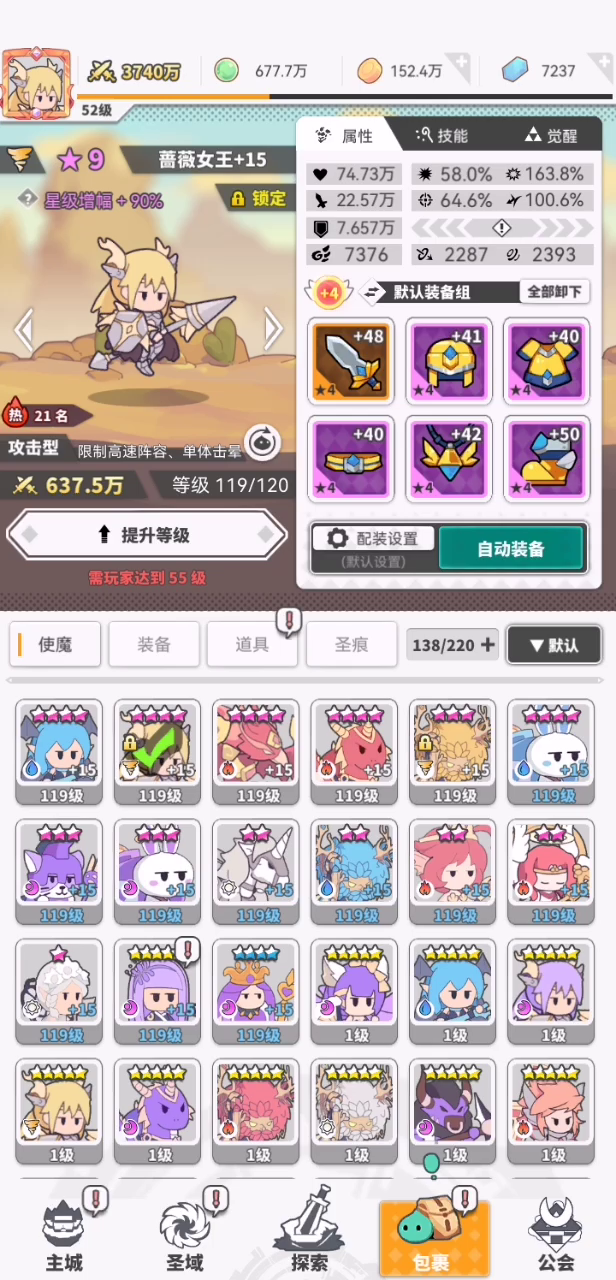Open the 圣痕 inventory tab

pyautogui.click(x=350, y=645)
